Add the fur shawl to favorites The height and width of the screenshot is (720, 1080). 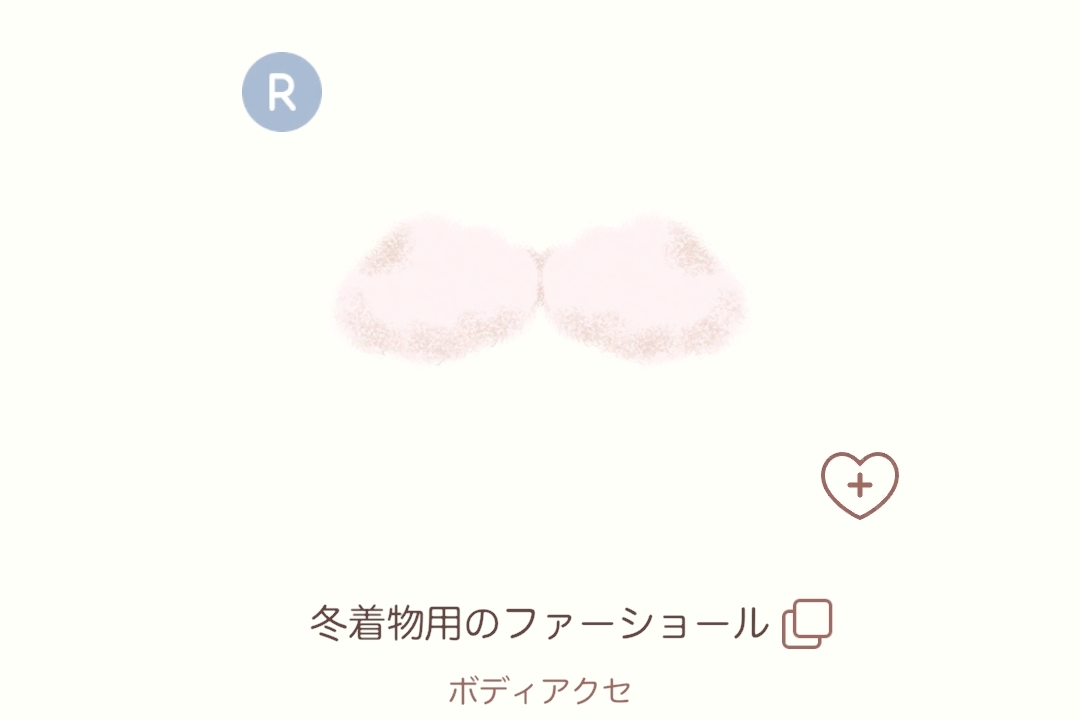pos(860,486)
